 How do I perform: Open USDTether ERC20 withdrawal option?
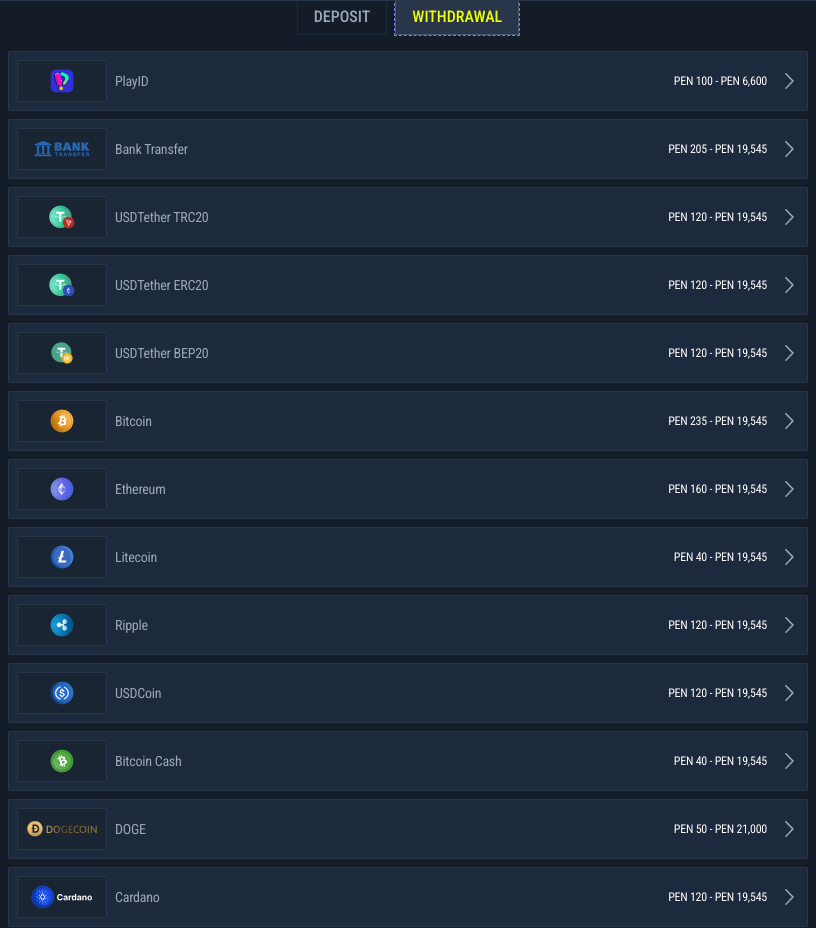pyautogui.click(x=407, y=285)
